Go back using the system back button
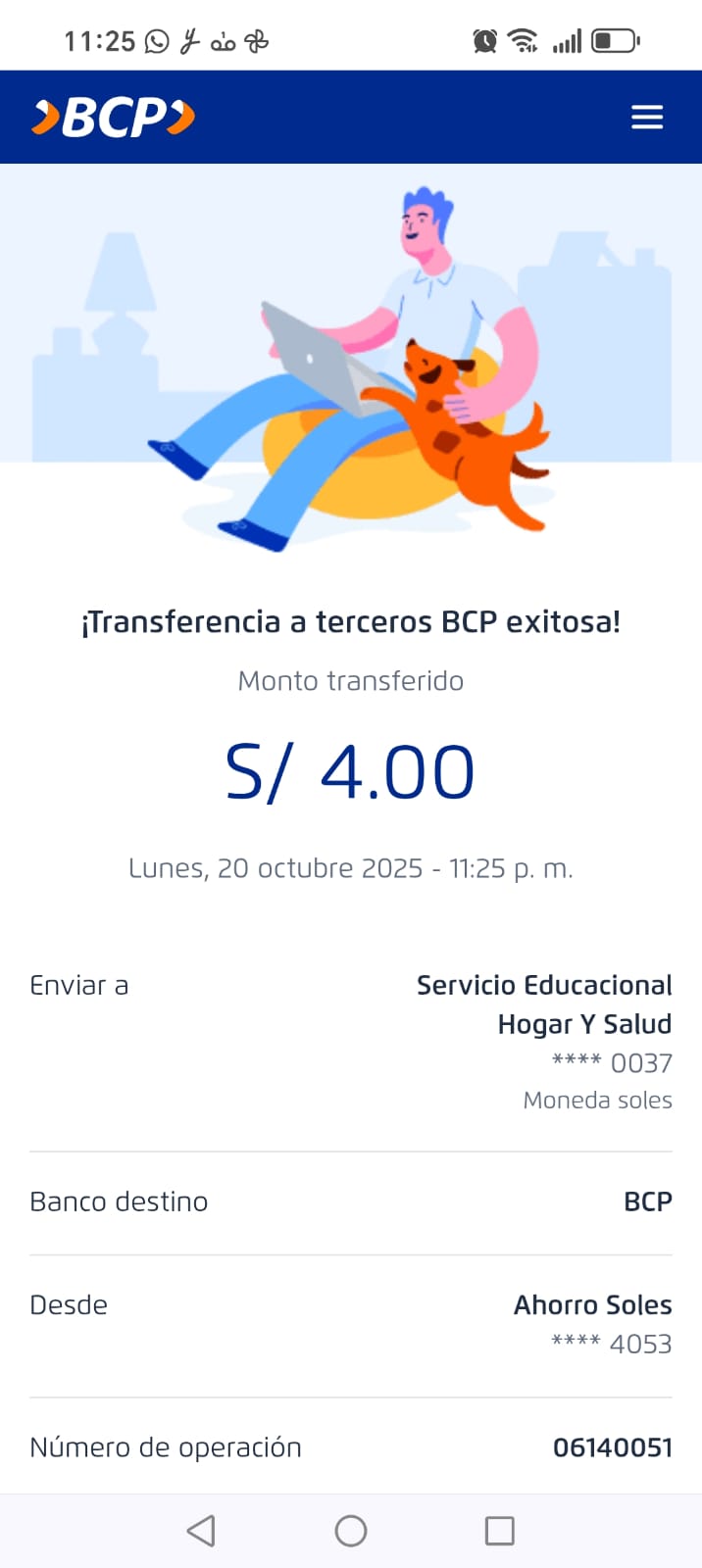Image resolution: width=702 pixels, height=1568 pixels. 201,1531
